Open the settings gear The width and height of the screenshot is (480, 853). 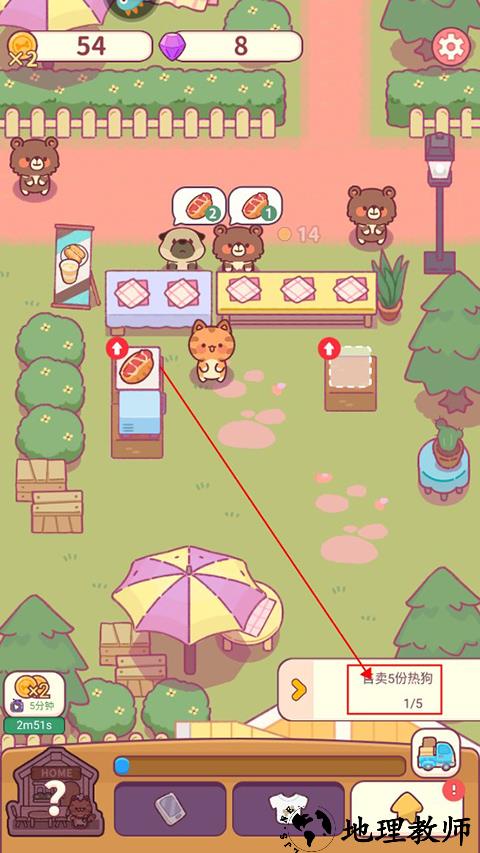(x=451, y=46)
